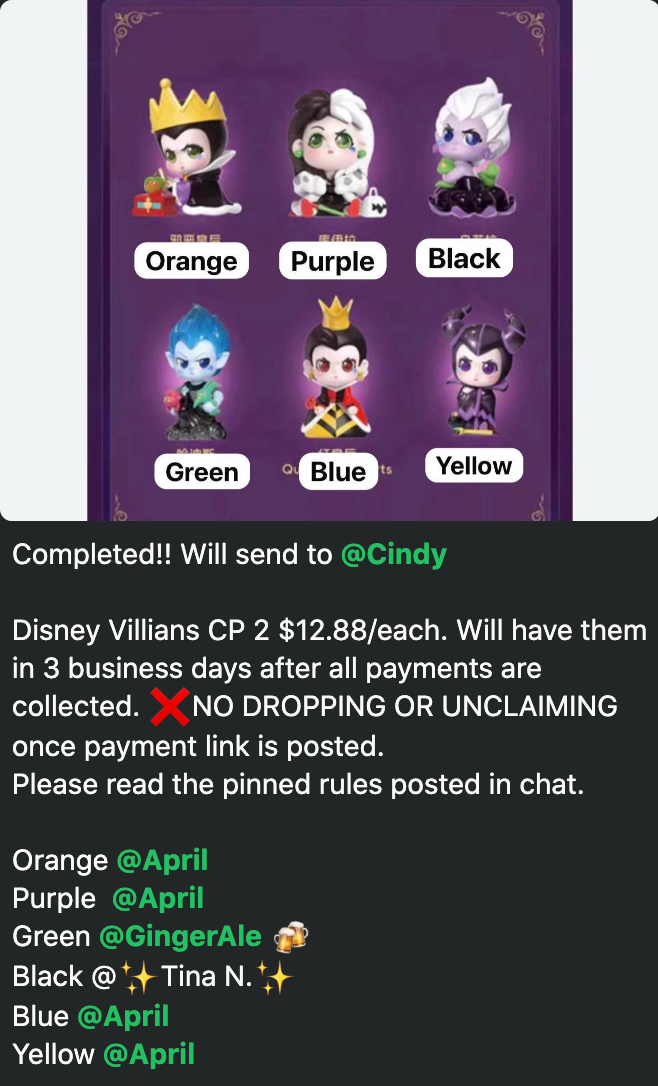Image resolution: width=658 pixels, height=1086 pixels.
Task: Open the Disney Villains photo attachment
Action: (329, 260)
